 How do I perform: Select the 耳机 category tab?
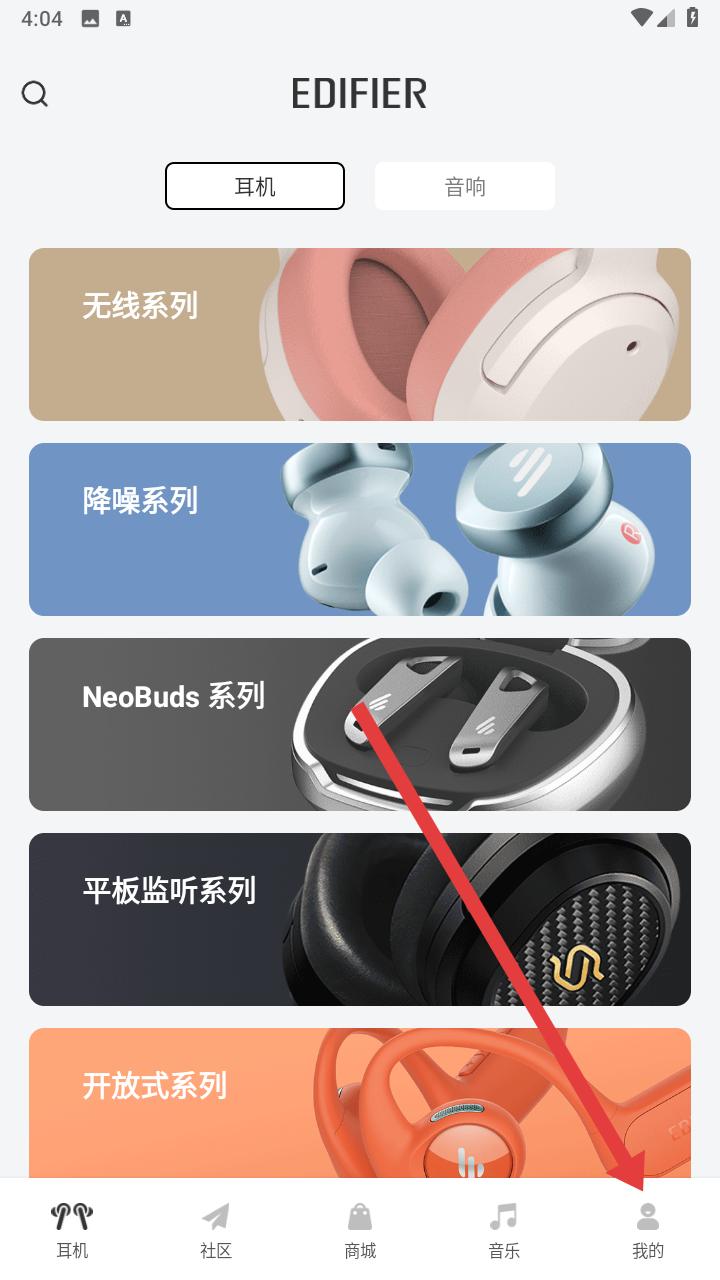click(x=255, y=186)
